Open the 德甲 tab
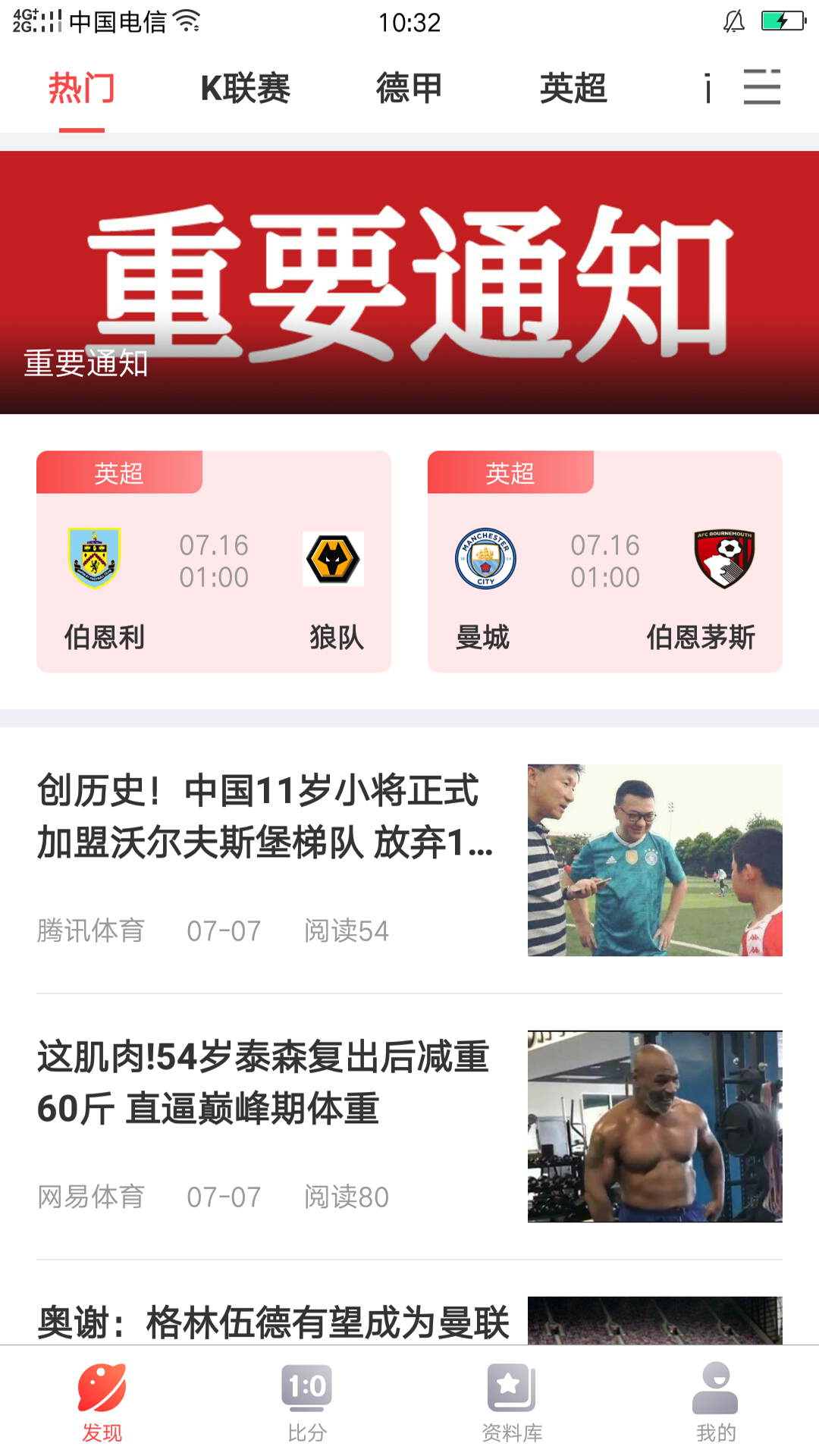The image size is (819, 1456). (409, 89)
